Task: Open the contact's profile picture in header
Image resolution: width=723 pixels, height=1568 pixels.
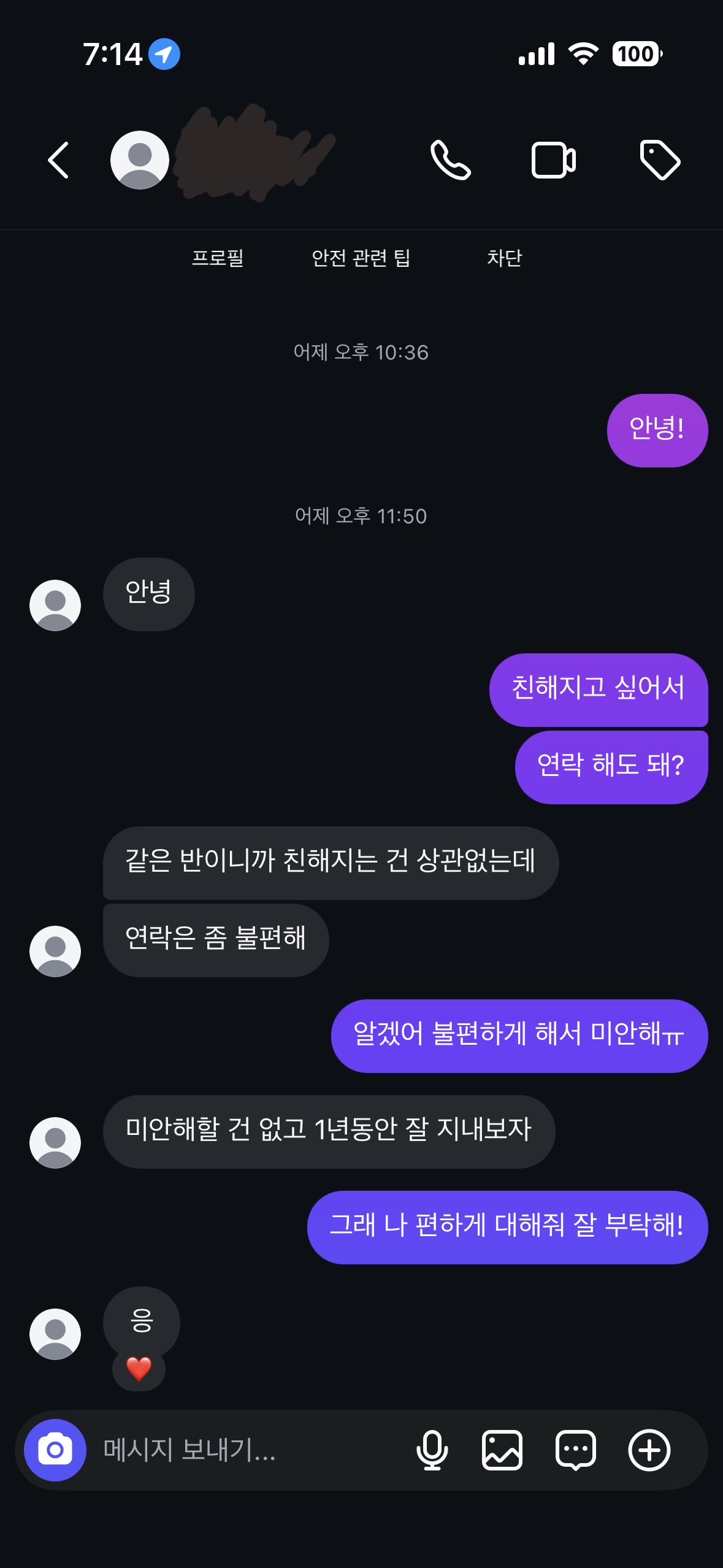Action: [x=140, y=160]
